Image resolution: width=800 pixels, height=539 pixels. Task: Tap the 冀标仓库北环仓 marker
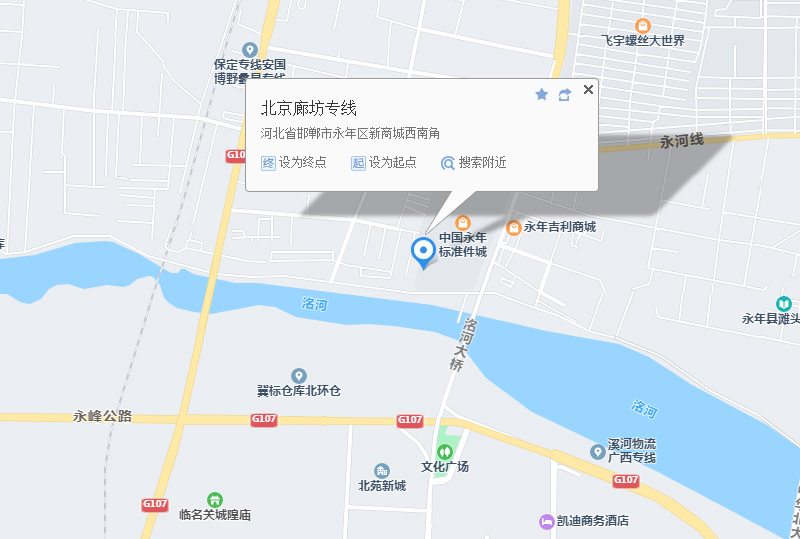click(x=298, y=375)
